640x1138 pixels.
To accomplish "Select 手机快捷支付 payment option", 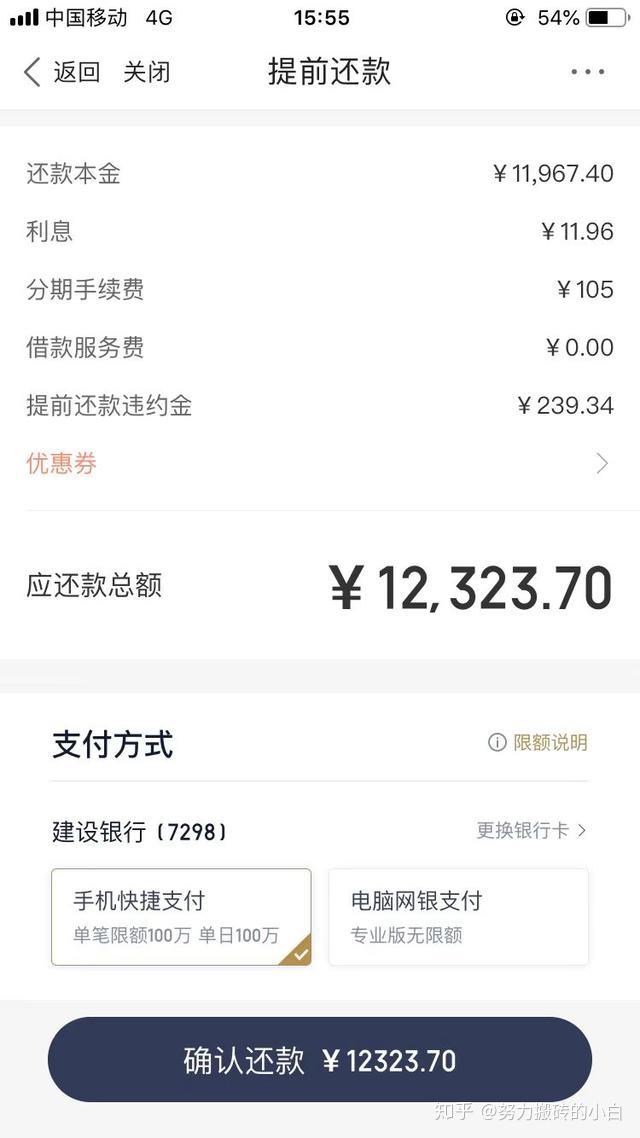I will (181, 916).
